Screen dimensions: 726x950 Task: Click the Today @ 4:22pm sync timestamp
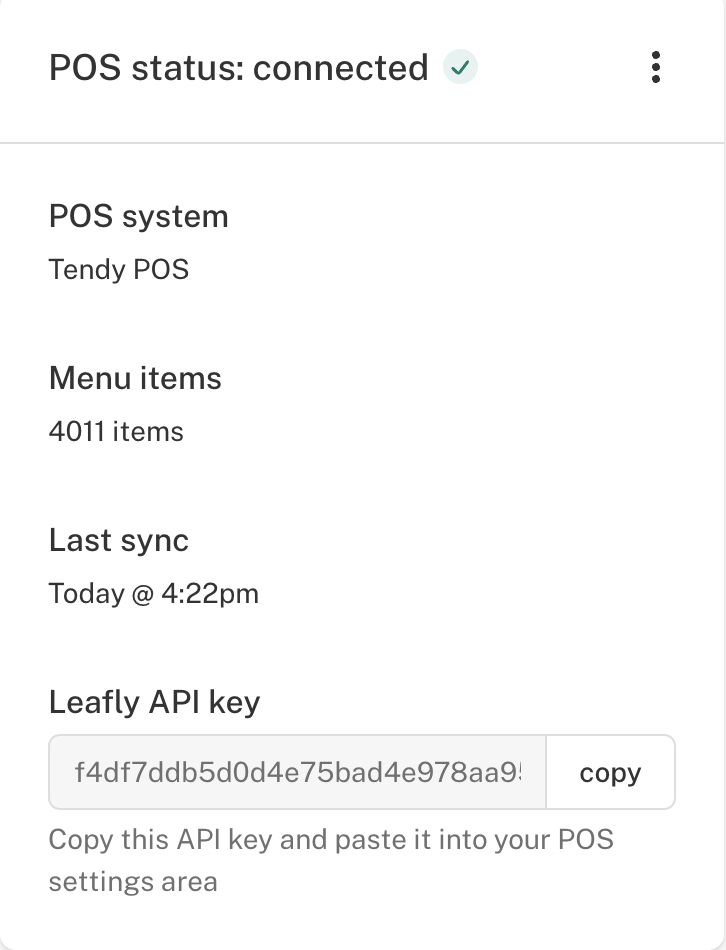click(154, 594)
